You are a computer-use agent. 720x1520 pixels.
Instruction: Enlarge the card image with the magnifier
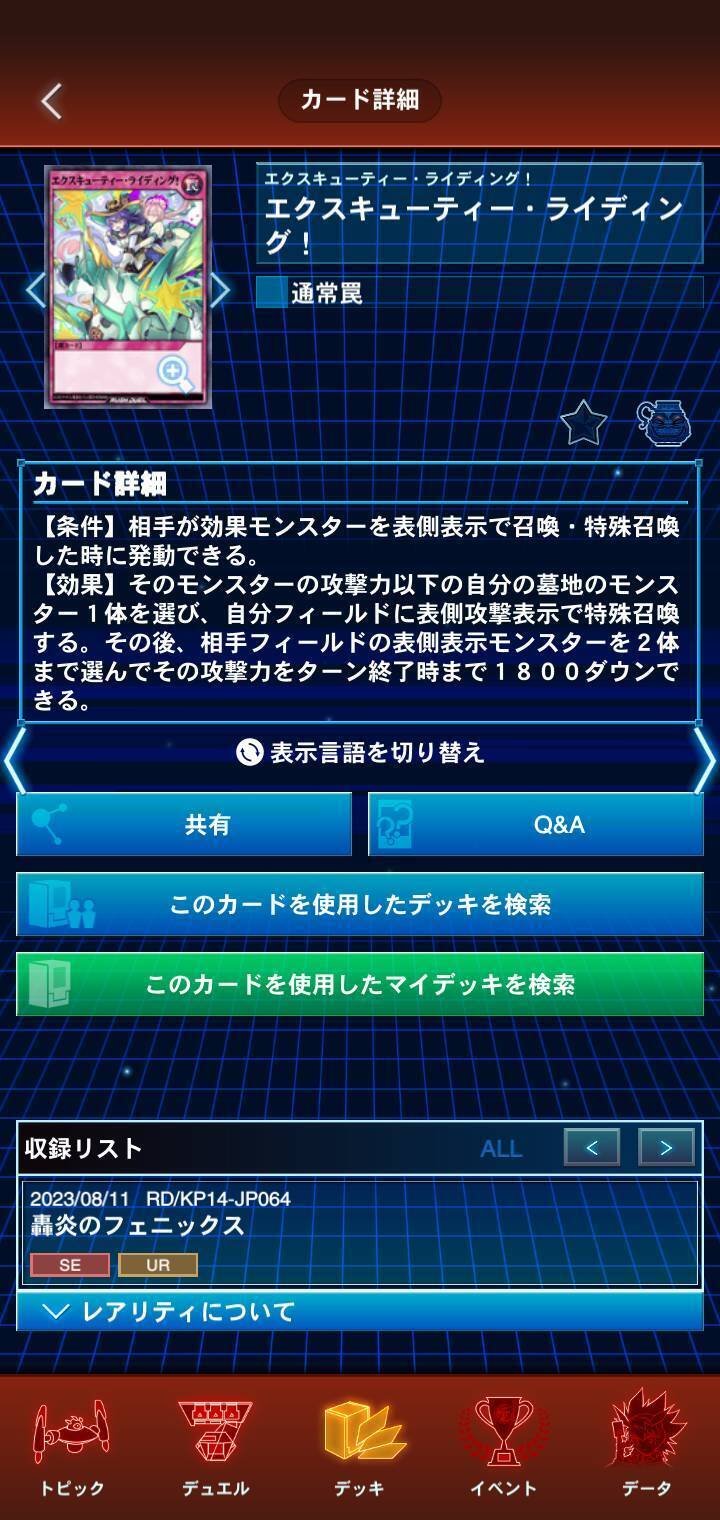[x=176, y=373]
